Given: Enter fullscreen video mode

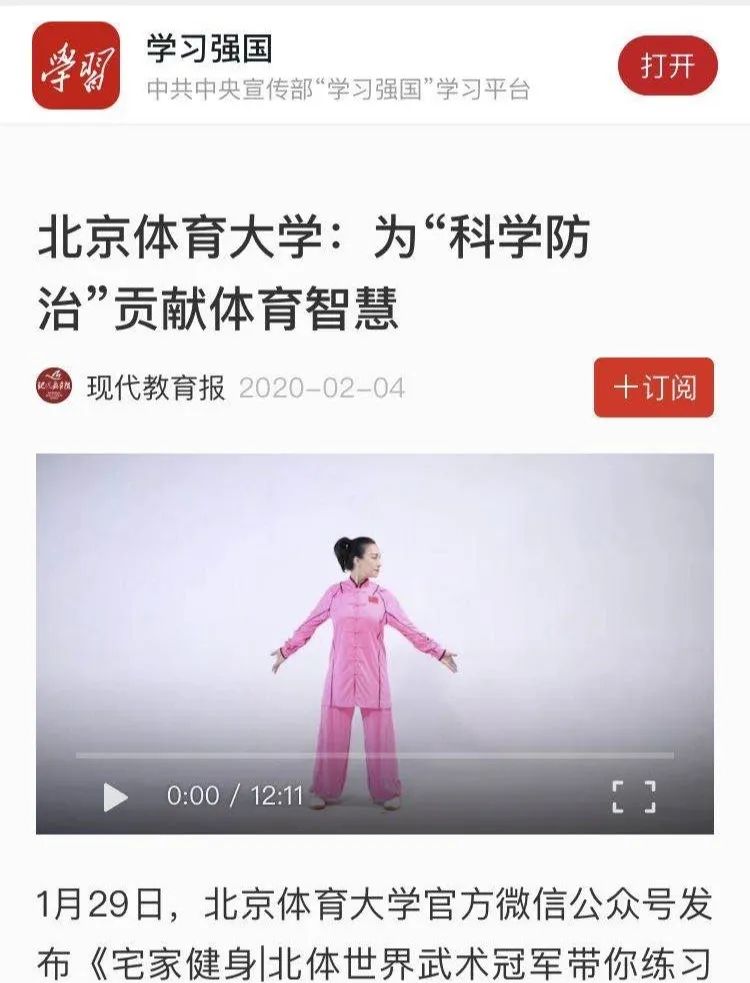Looking at the screenshot, I should [x=634, y=796].
